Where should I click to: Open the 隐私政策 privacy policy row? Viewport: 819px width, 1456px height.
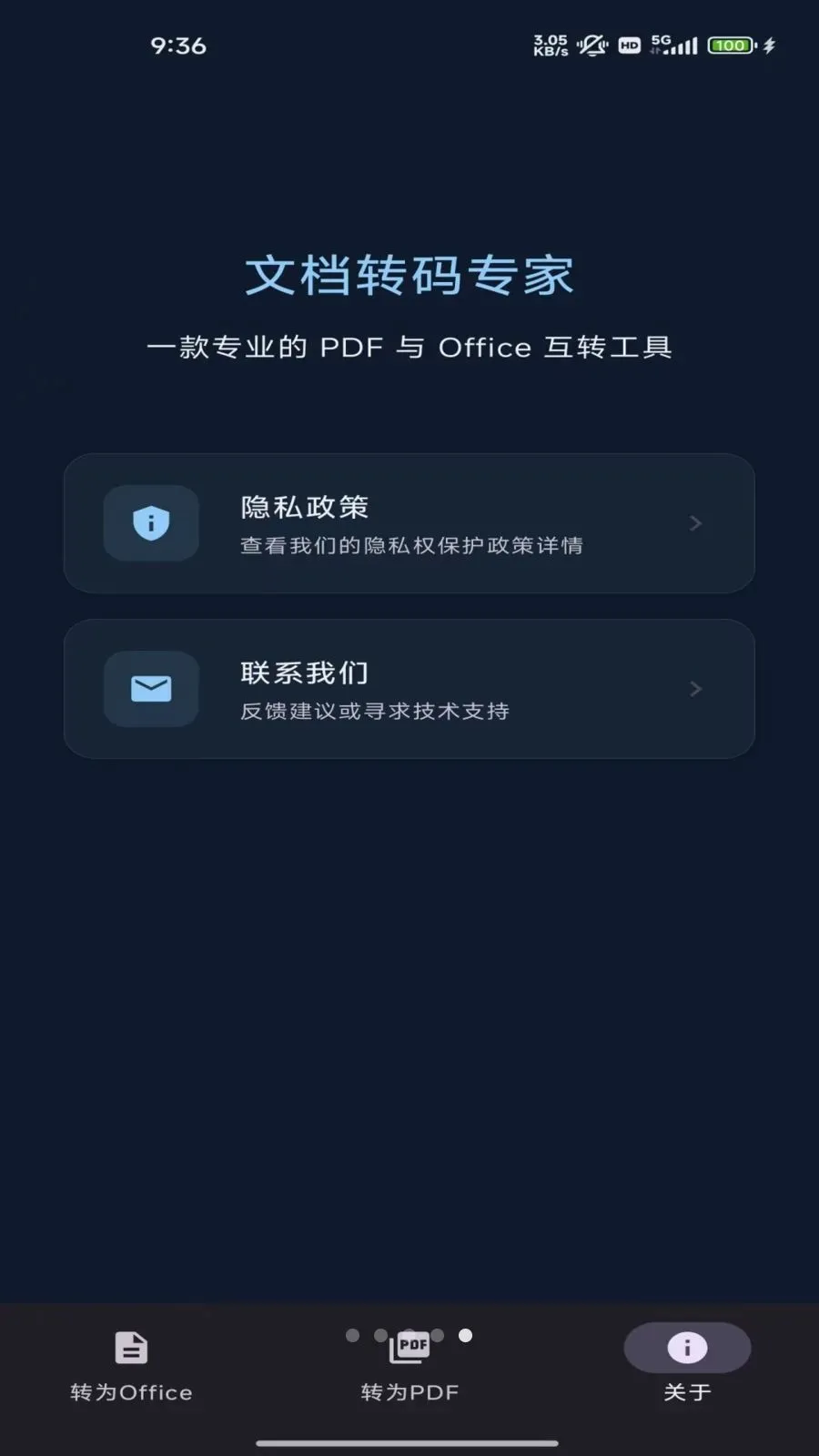click(x=409, y=523)
